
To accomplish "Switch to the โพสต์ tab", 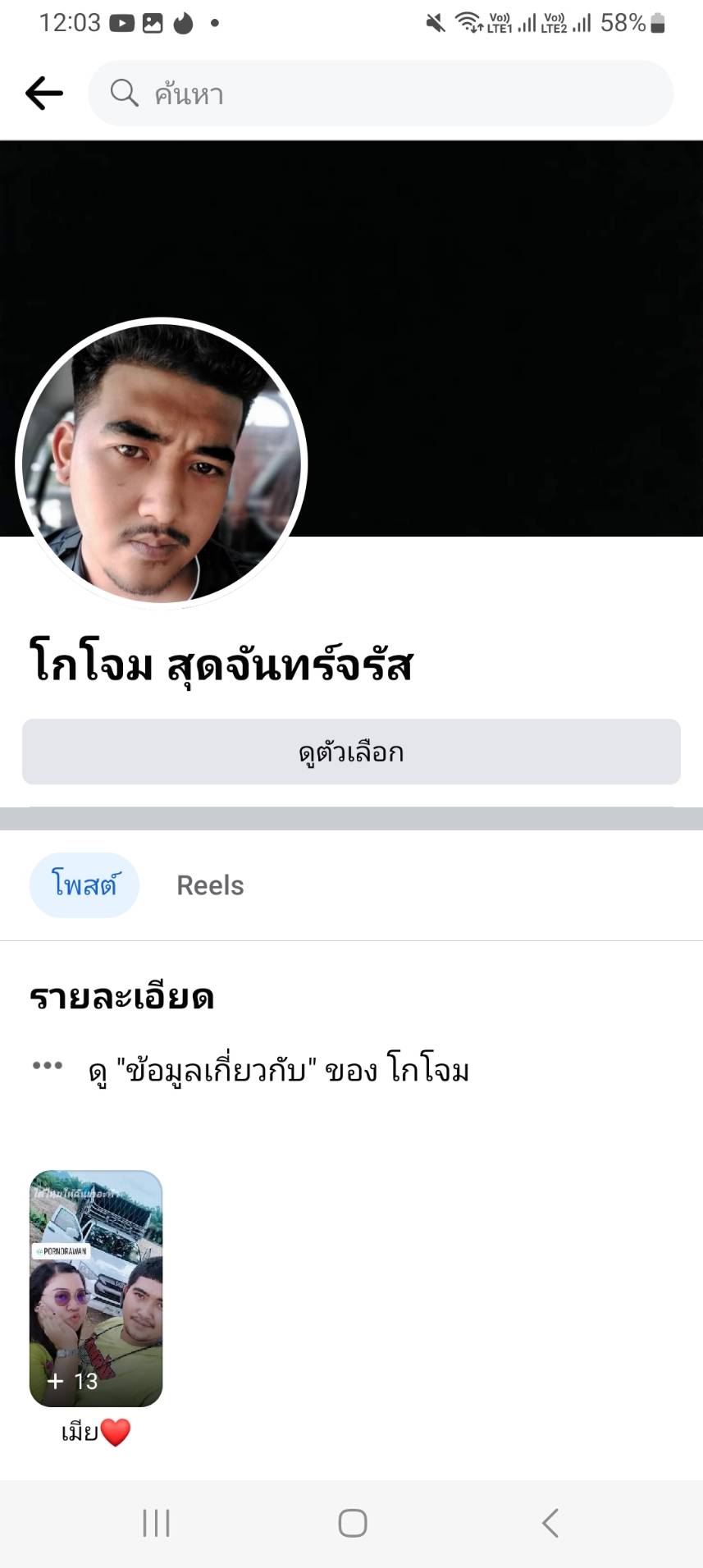I will (84, 885).
